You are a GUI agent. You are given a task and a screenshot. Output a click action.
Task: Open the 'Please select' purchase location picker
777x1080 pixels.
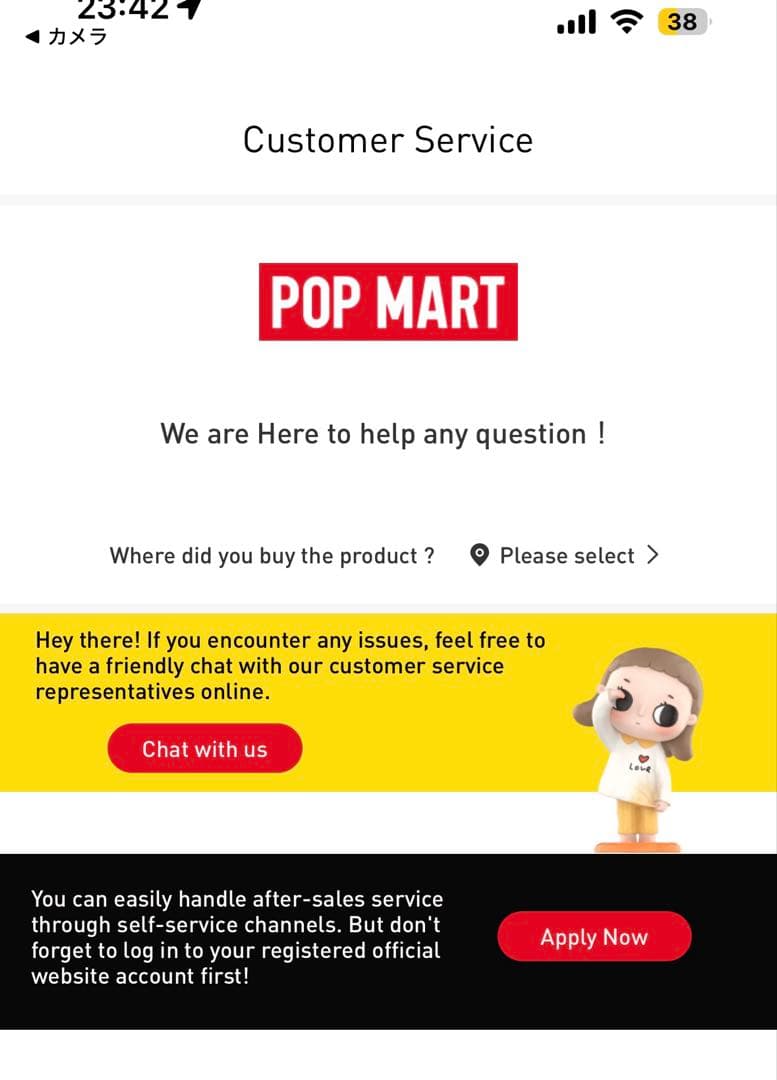tap(566, 556)
